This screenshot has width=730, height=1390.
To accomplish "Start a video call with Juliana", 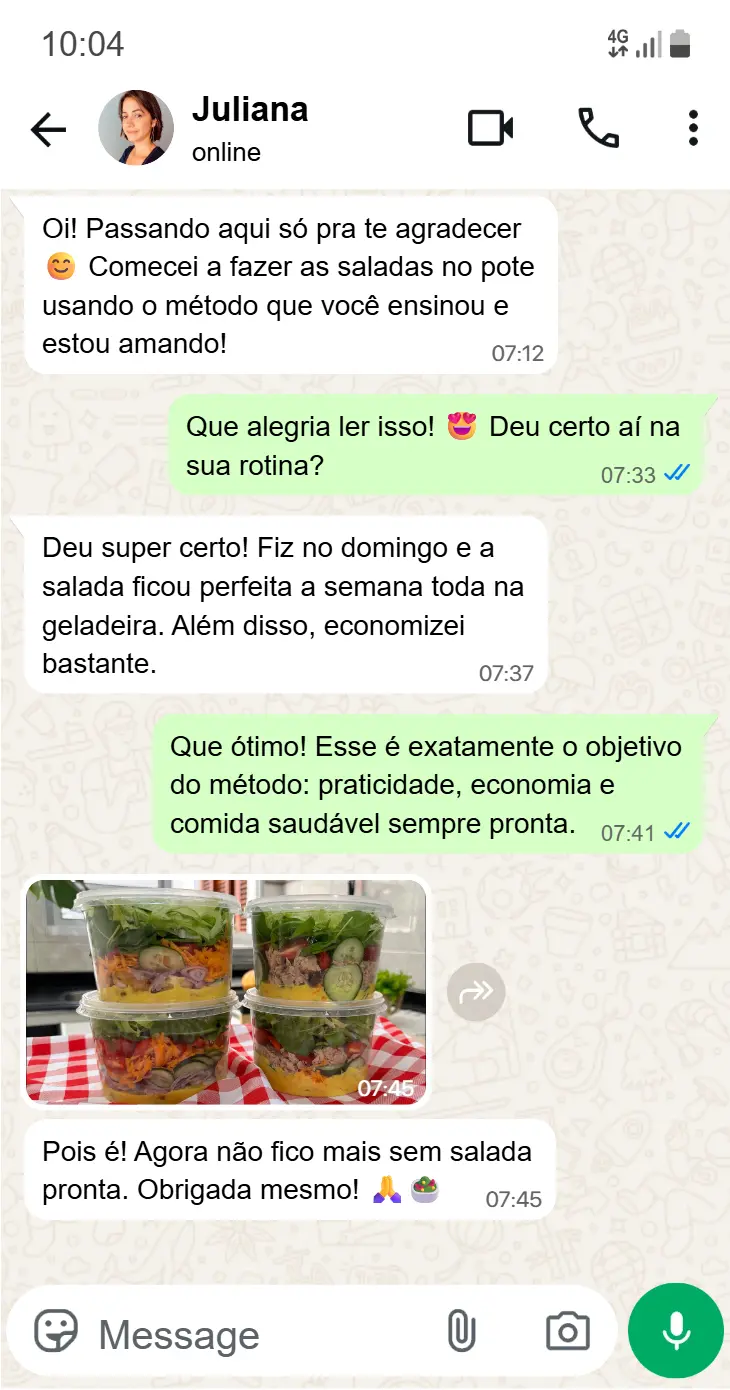I will click(491, 128).
